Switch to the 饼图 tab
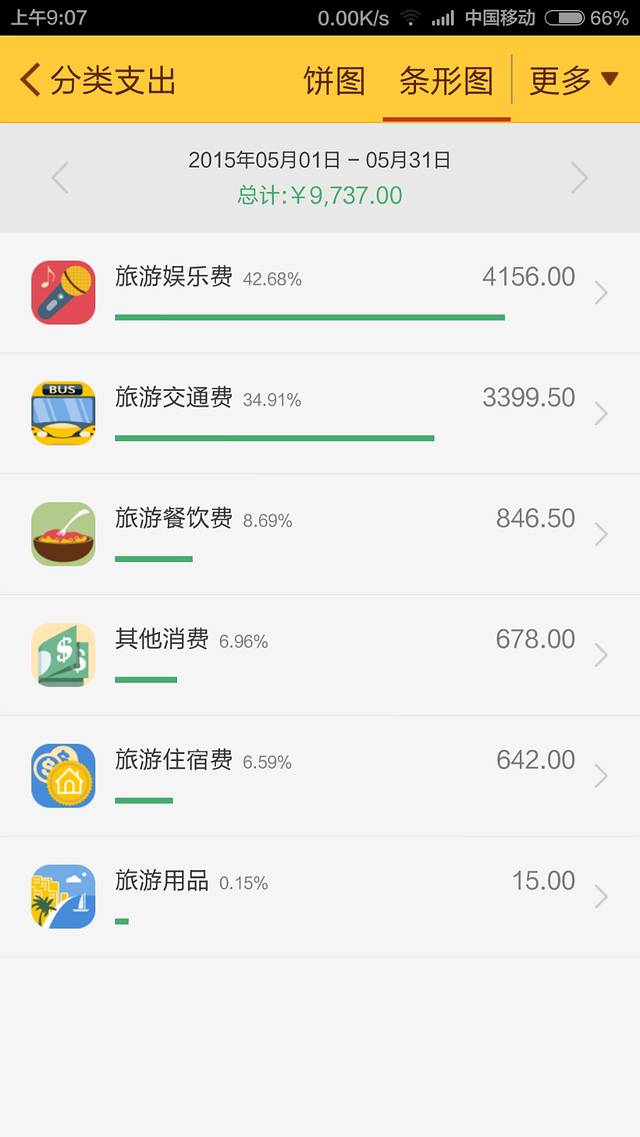The width and height of the screenshot is (640, 1137). point(334,81)
